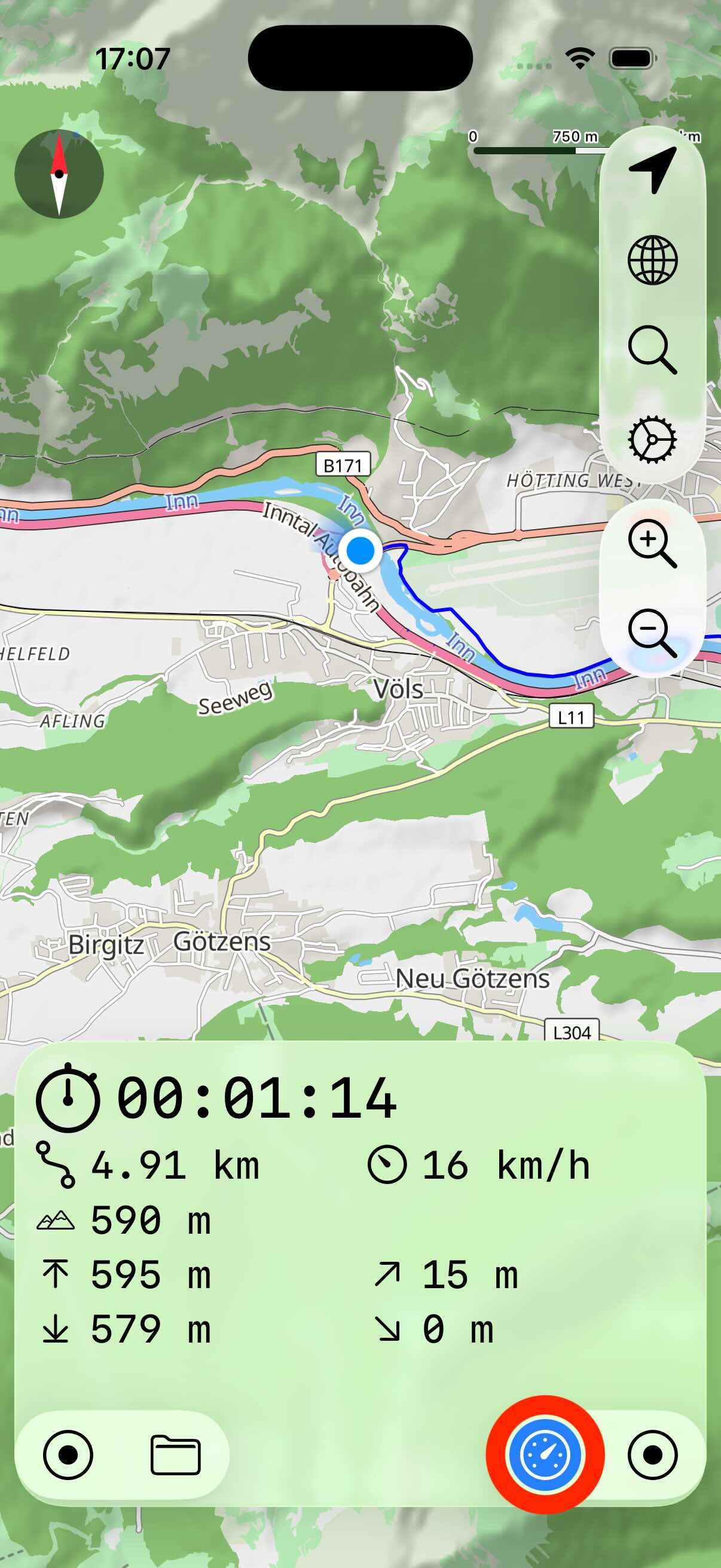This screenshot has height=1568, width=721.
Task: Open the settings gear
Action: 652,440
